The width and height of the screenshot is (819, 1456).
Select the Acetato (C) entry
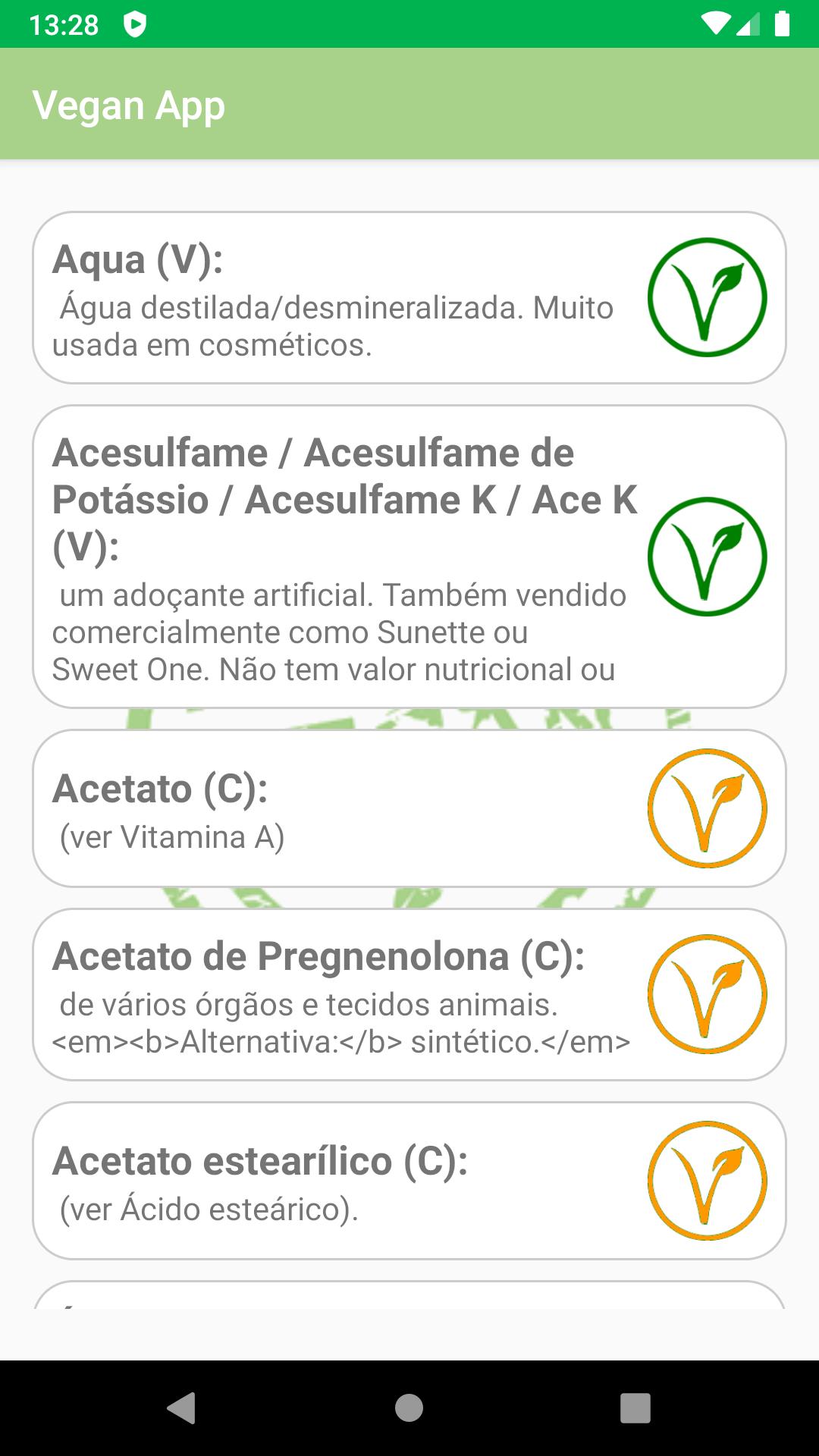(409, 808)
